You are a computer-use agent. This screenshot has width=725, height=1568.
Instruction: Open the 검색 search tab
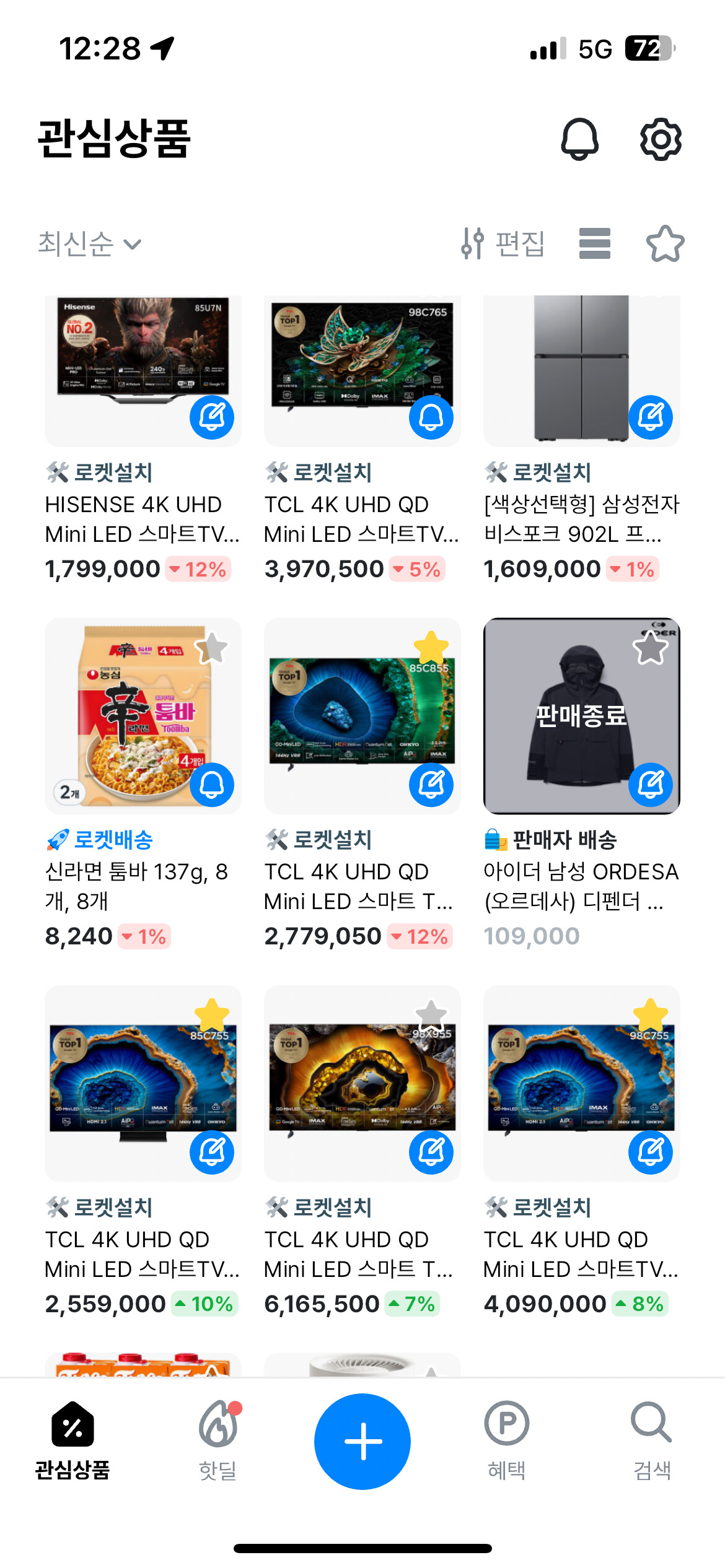tap(652, 1441)
